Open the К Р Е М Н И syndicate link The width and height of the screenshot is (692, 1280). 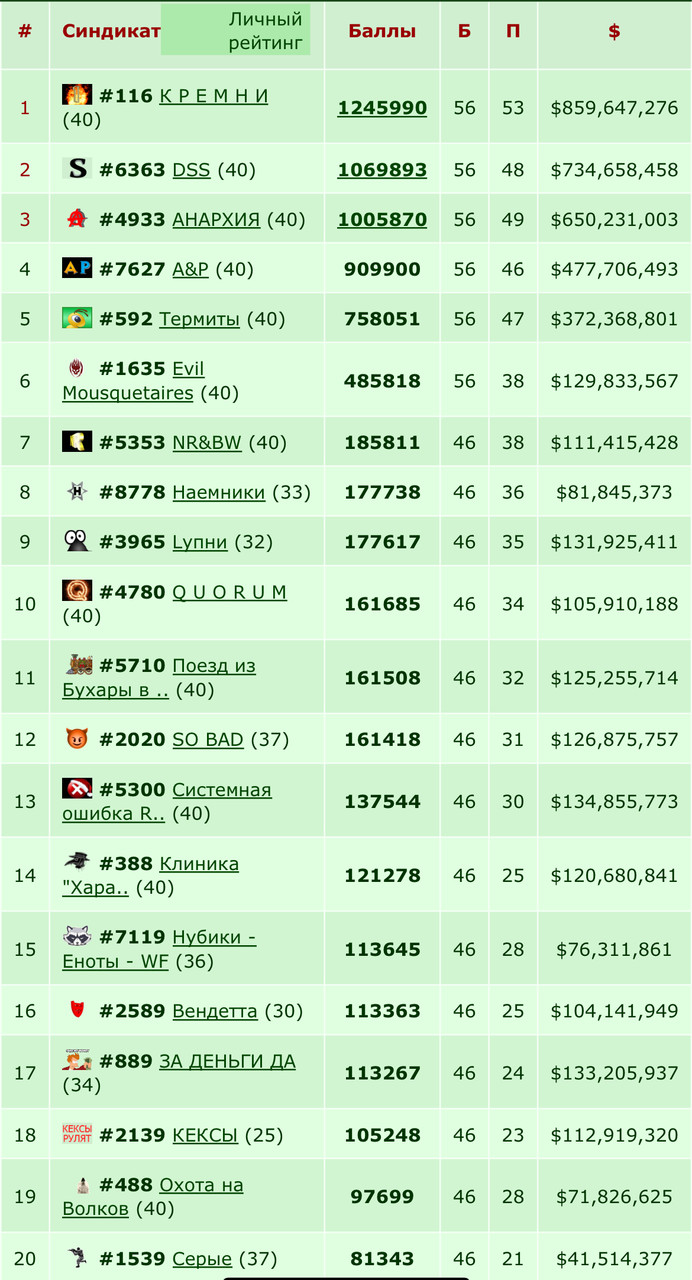pos(213,96)
